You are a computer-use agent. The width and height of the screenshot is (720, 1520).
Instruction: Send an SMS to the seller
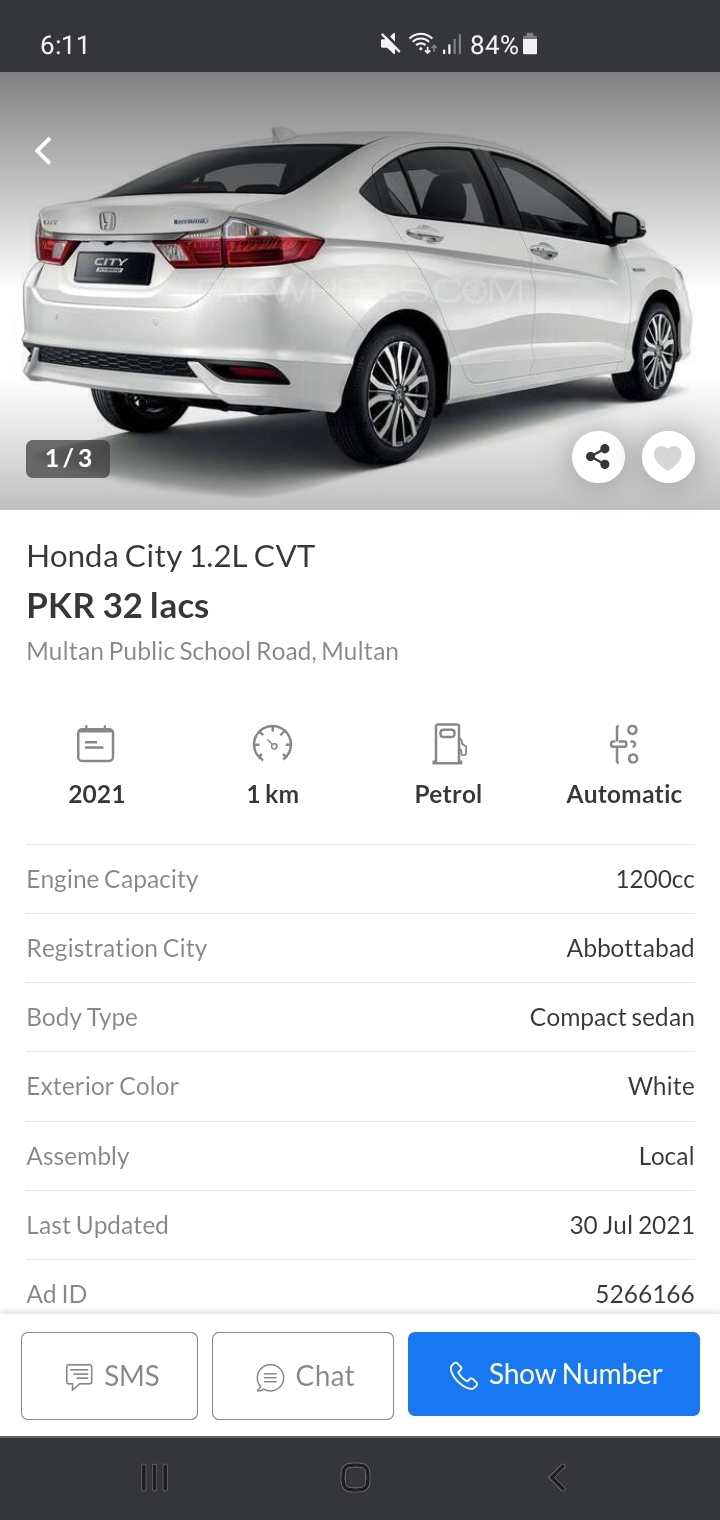109,1376
